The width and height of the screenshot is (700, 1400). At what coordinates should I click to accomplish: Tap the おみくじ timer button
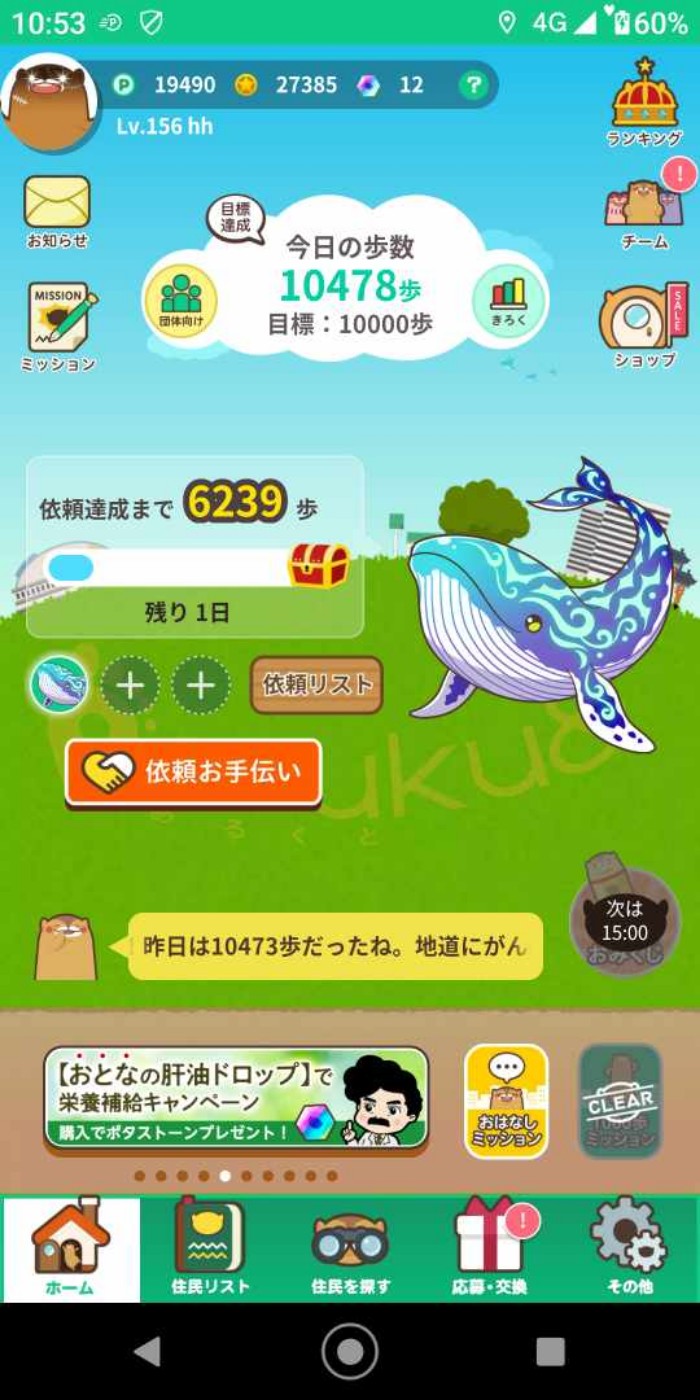(624, 920)
